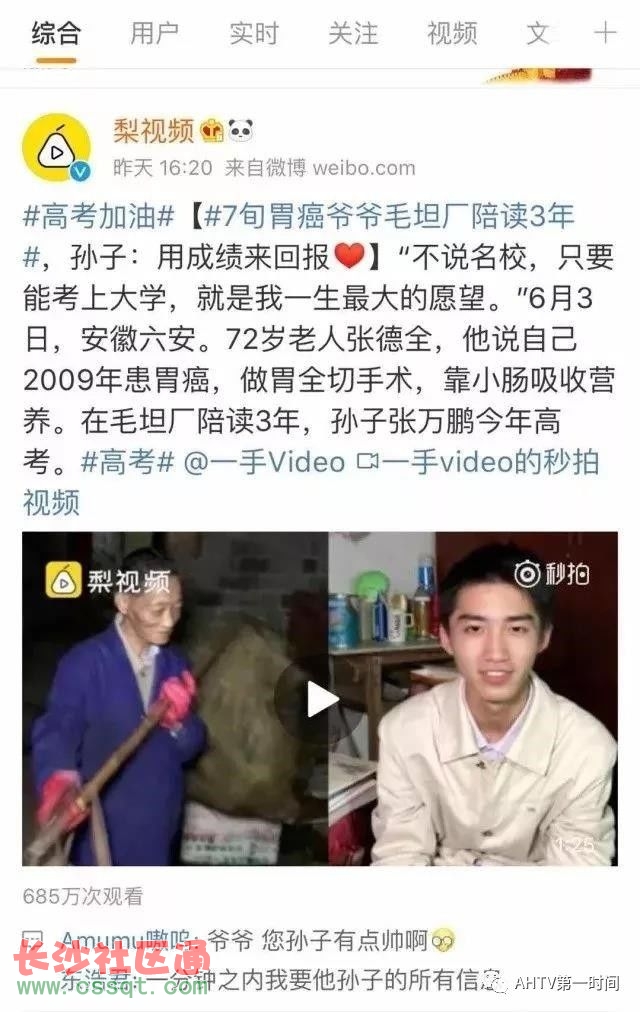Switch to the 实时 tab
Screen dimensions: 640x1012
pyautogui.click(x=253, y=33)
